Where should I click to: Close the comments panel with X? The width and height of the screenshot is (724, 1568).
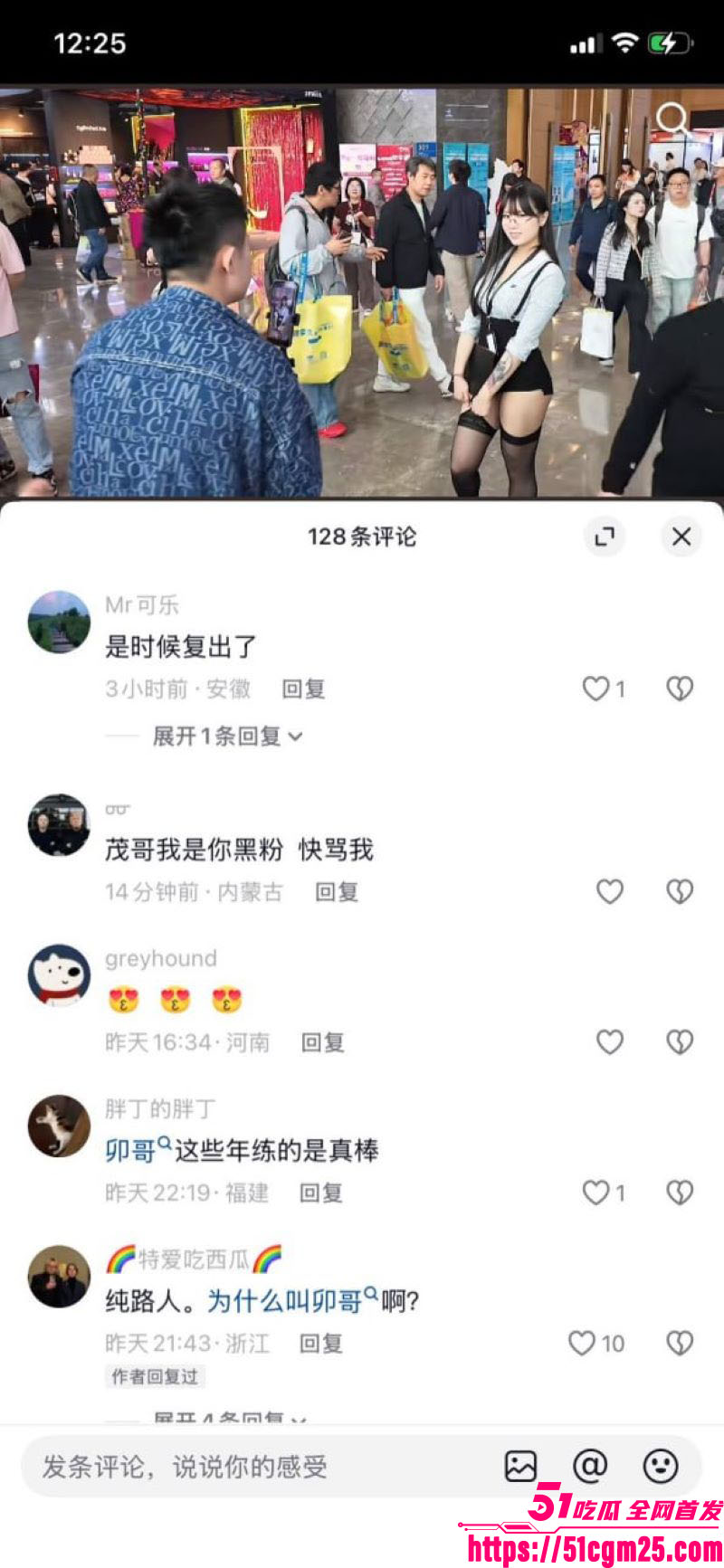pos(681,537)
